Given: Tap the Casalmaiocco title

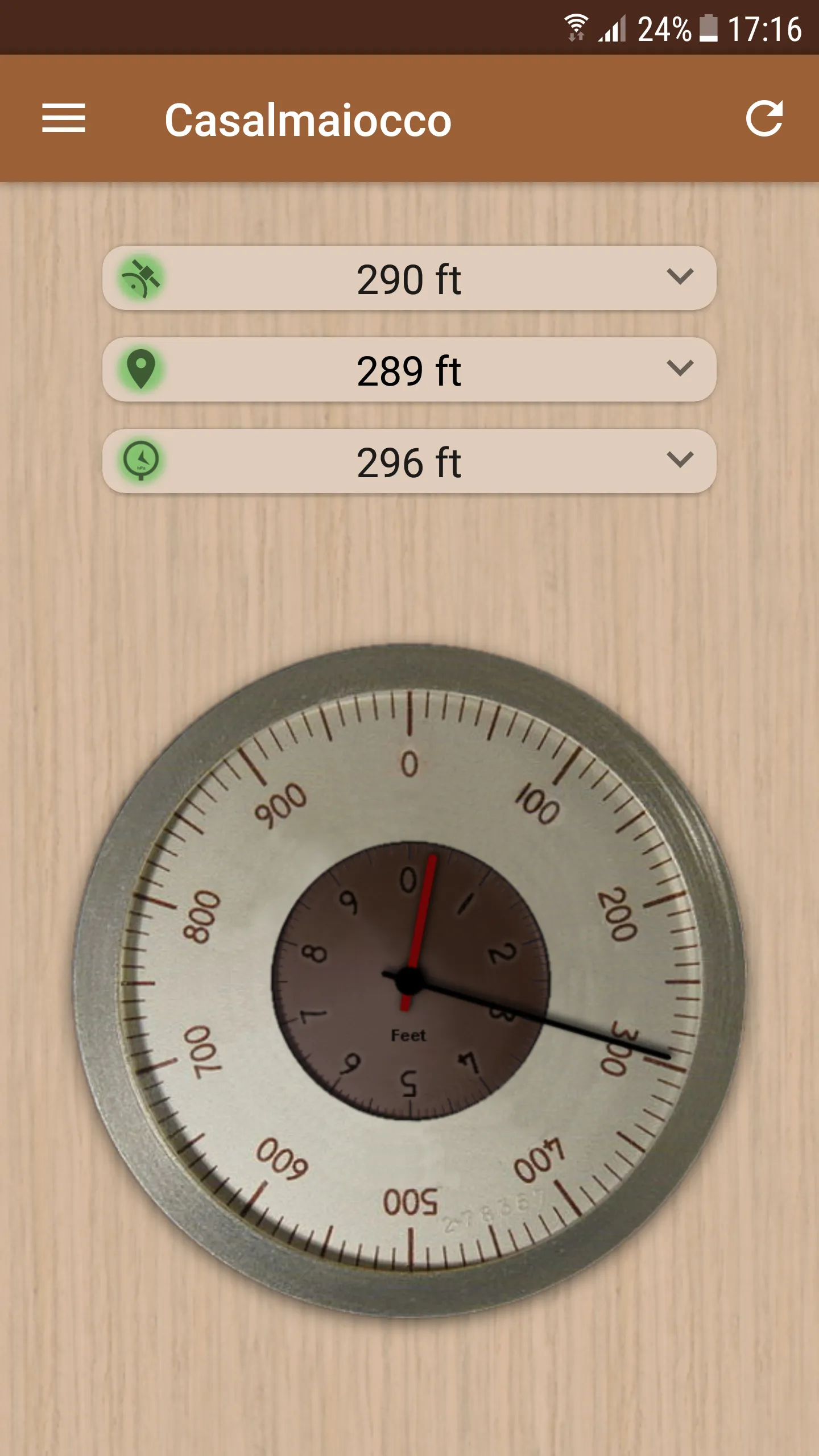Looking at the screenshot, I should click(x=309, y=119).
